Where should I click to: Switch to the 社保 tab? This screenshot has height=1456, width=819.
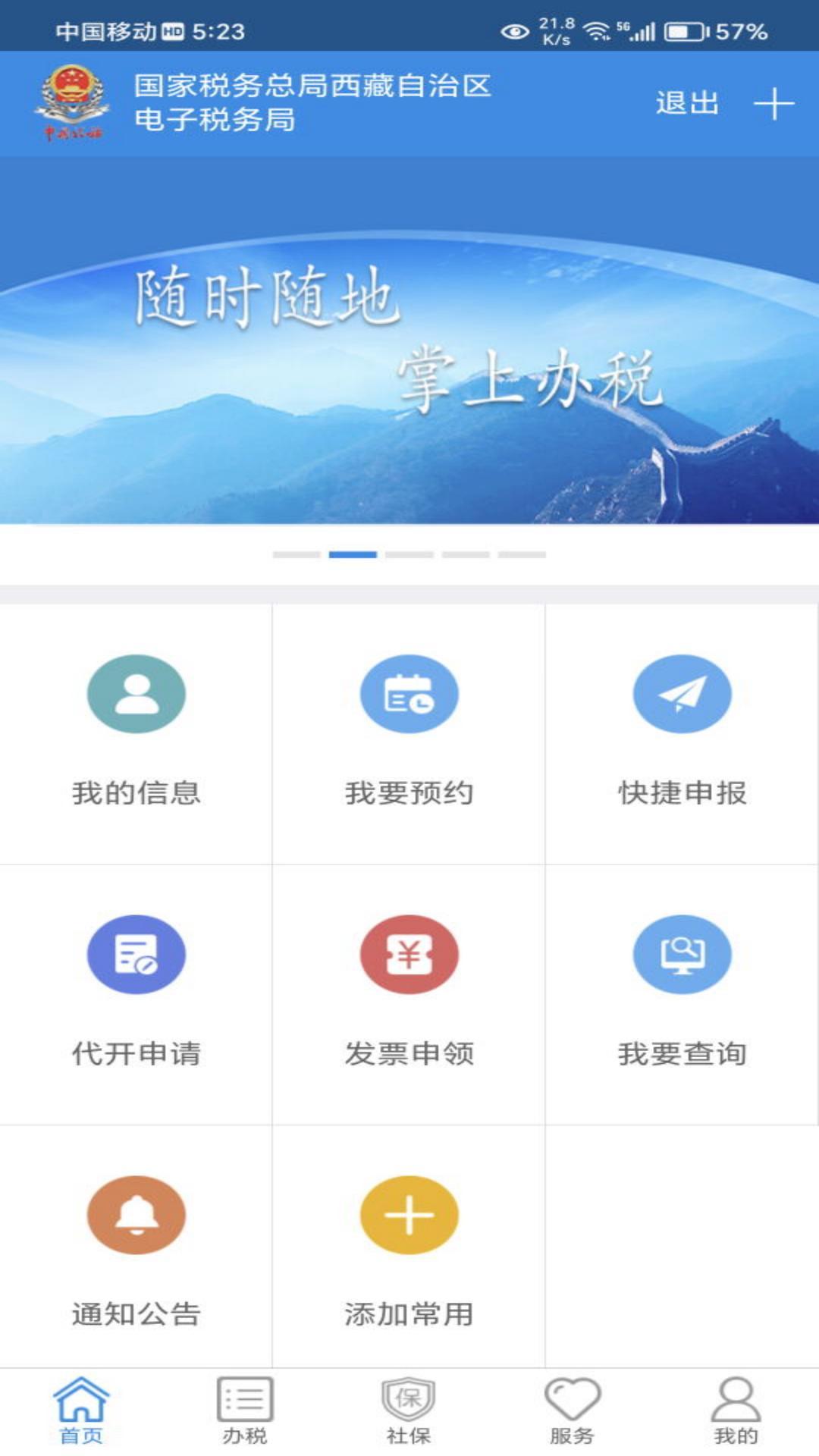point(409,1412)
